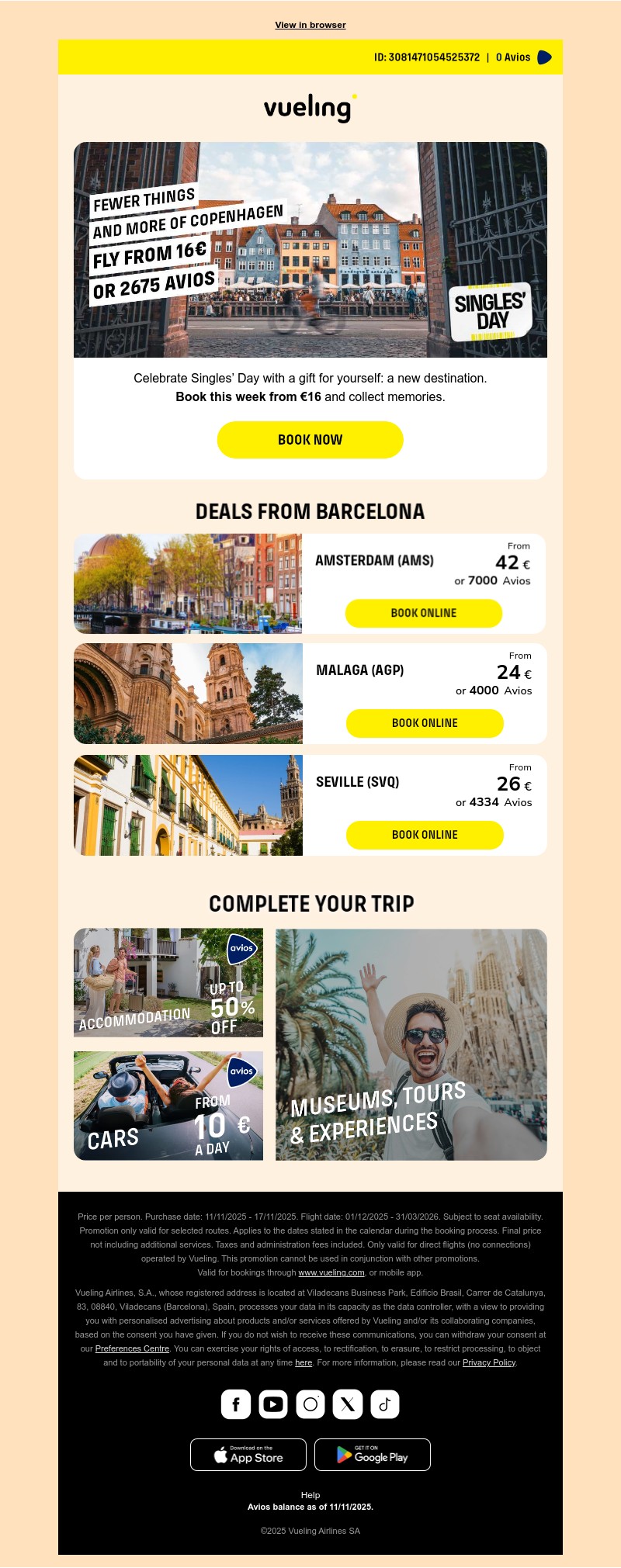The height and width of the screenshot is (1568, 621).
Task: Download the app on the App Store
Action: pyautogui.click(x=248, y=1455)
